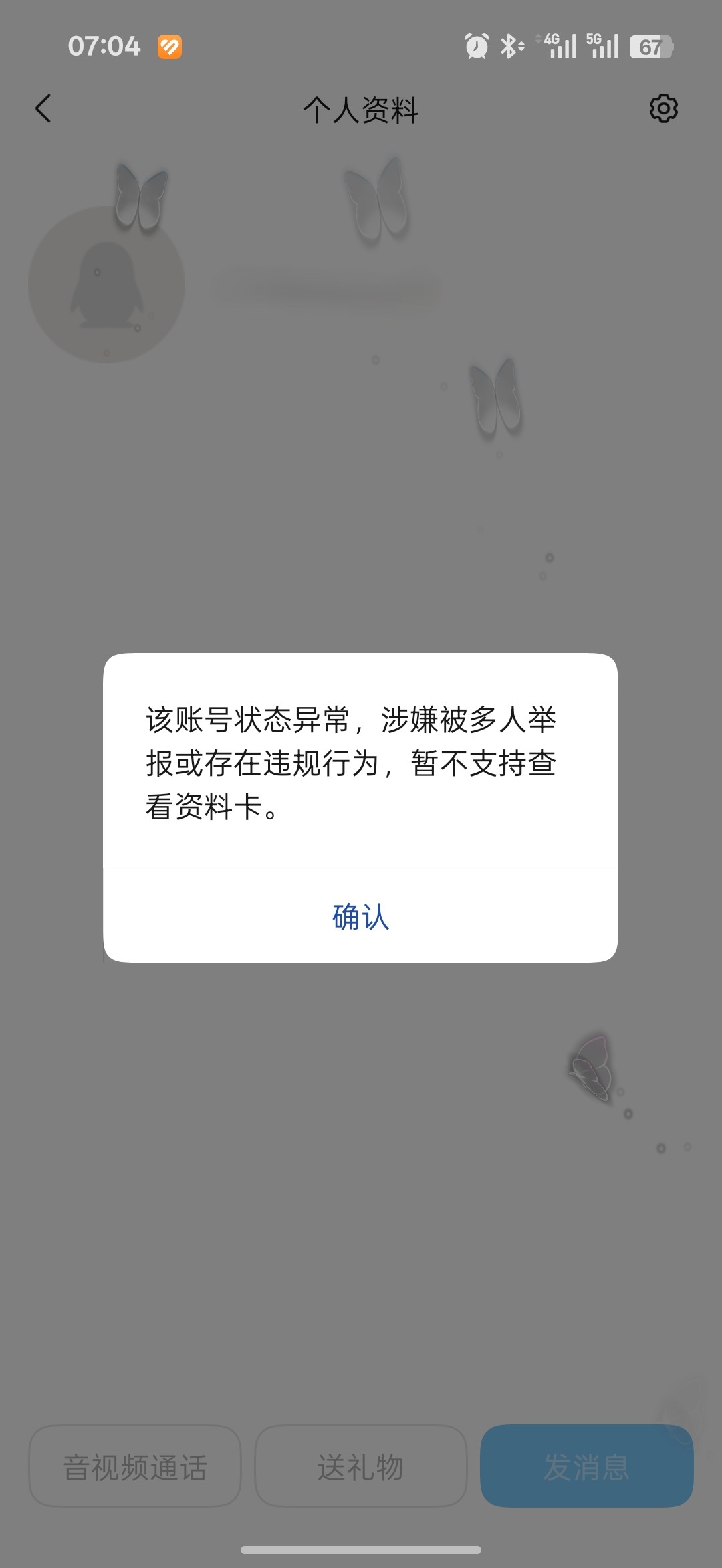Open the profile avatar picture

[107, 285]
